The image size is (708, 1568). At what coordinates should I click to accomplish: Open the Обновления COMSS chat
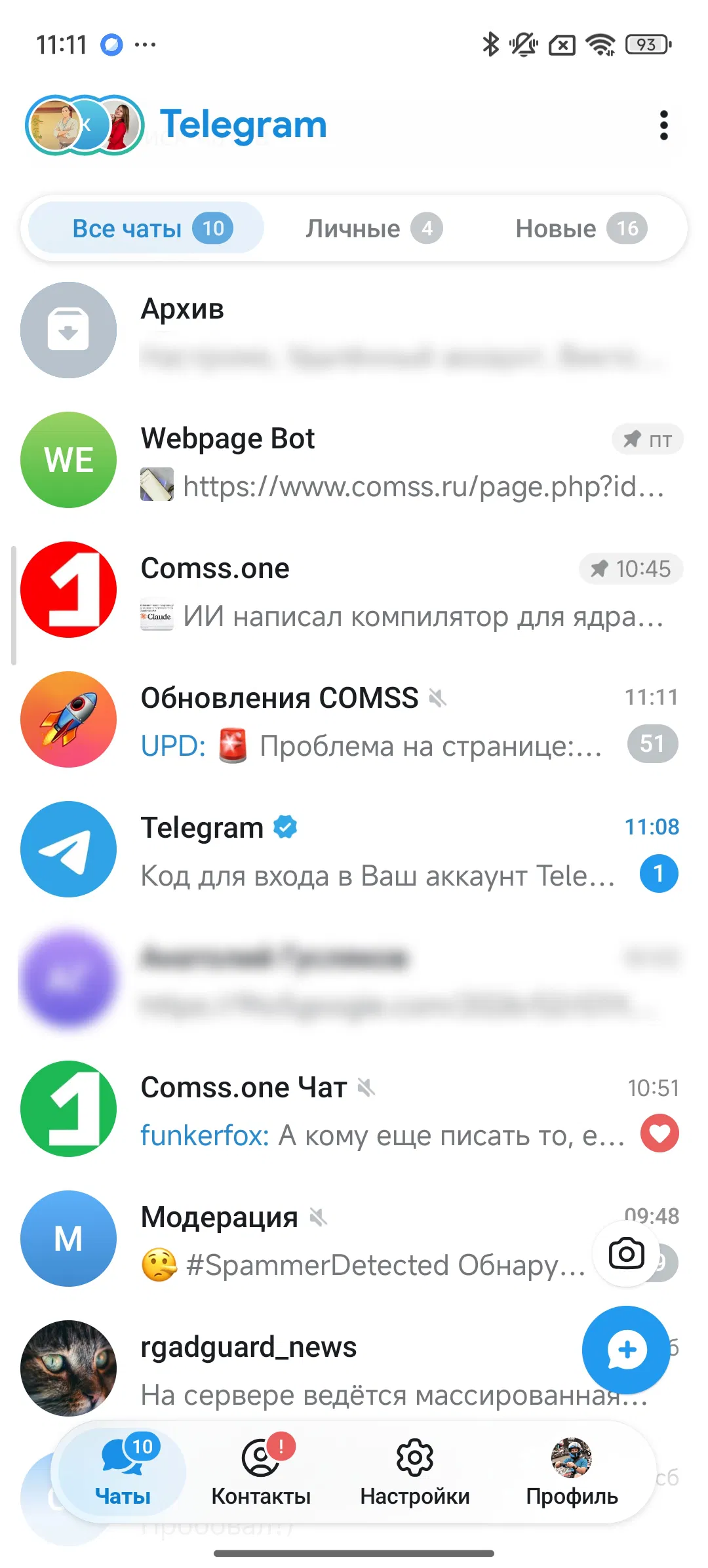[x=354, y=719]
